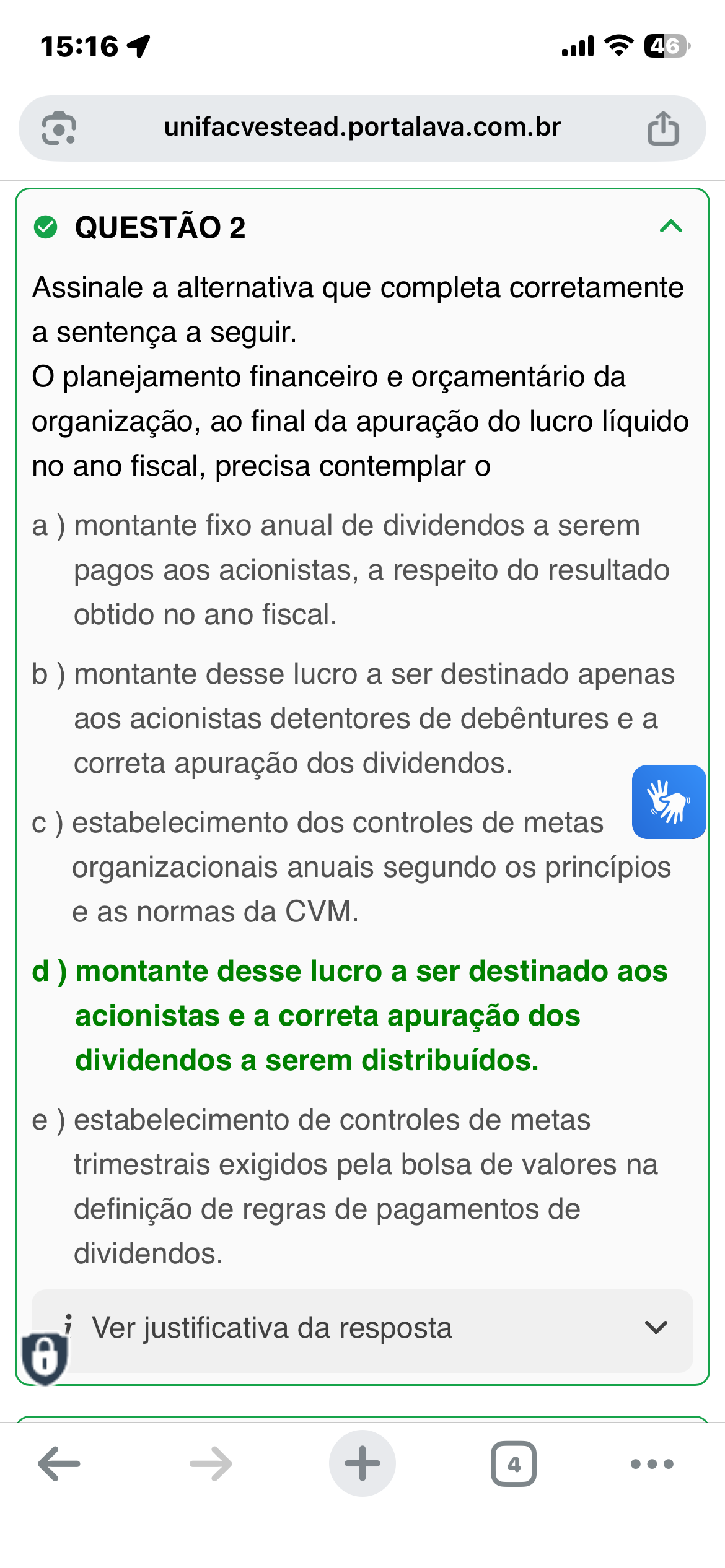Open a new tab
This screenshot has width=725, height=1568.
pos(362,1464)
